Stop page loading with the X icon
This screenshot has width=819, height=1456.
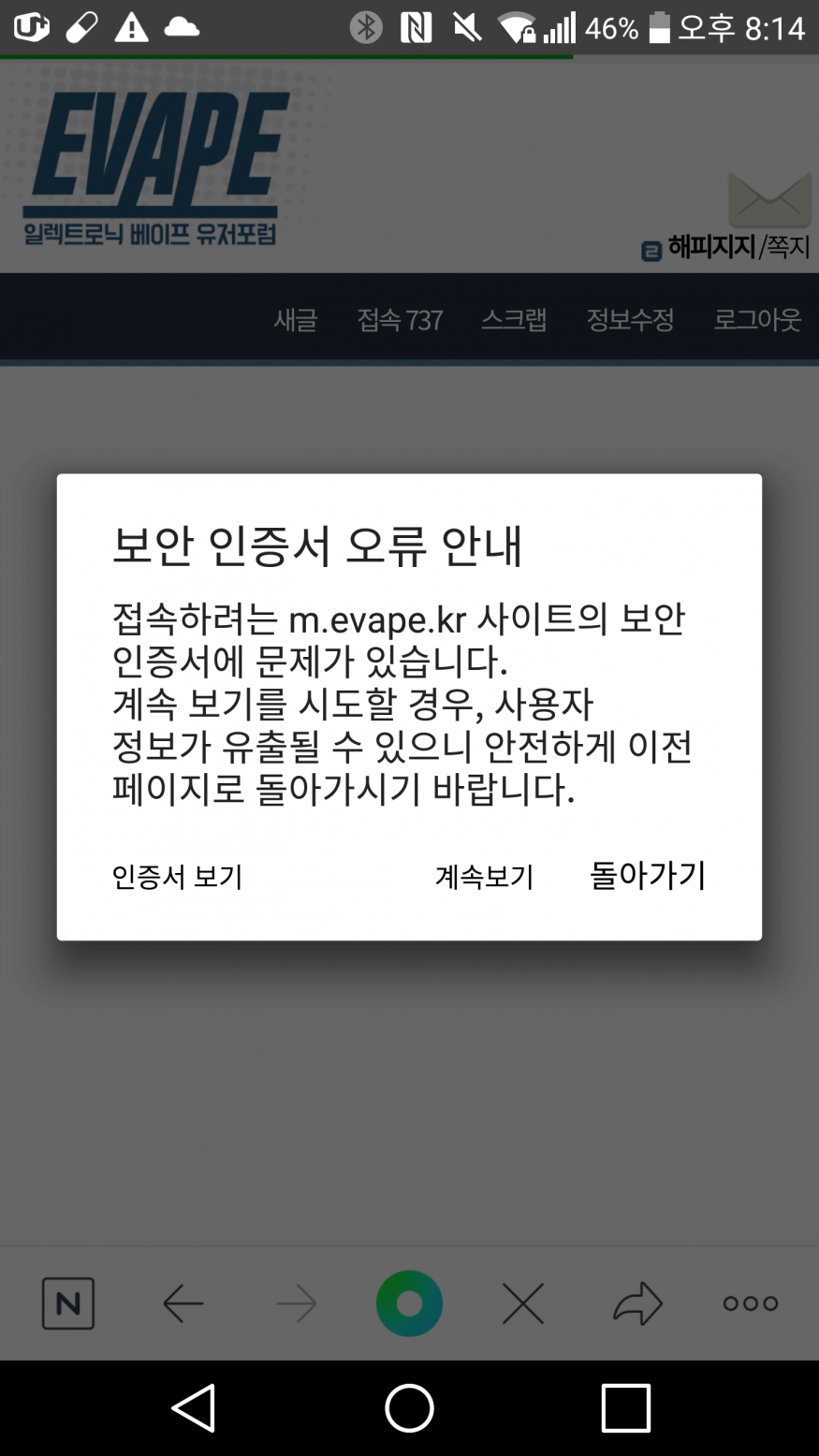pyautogui.click(x=523, y=1303)
